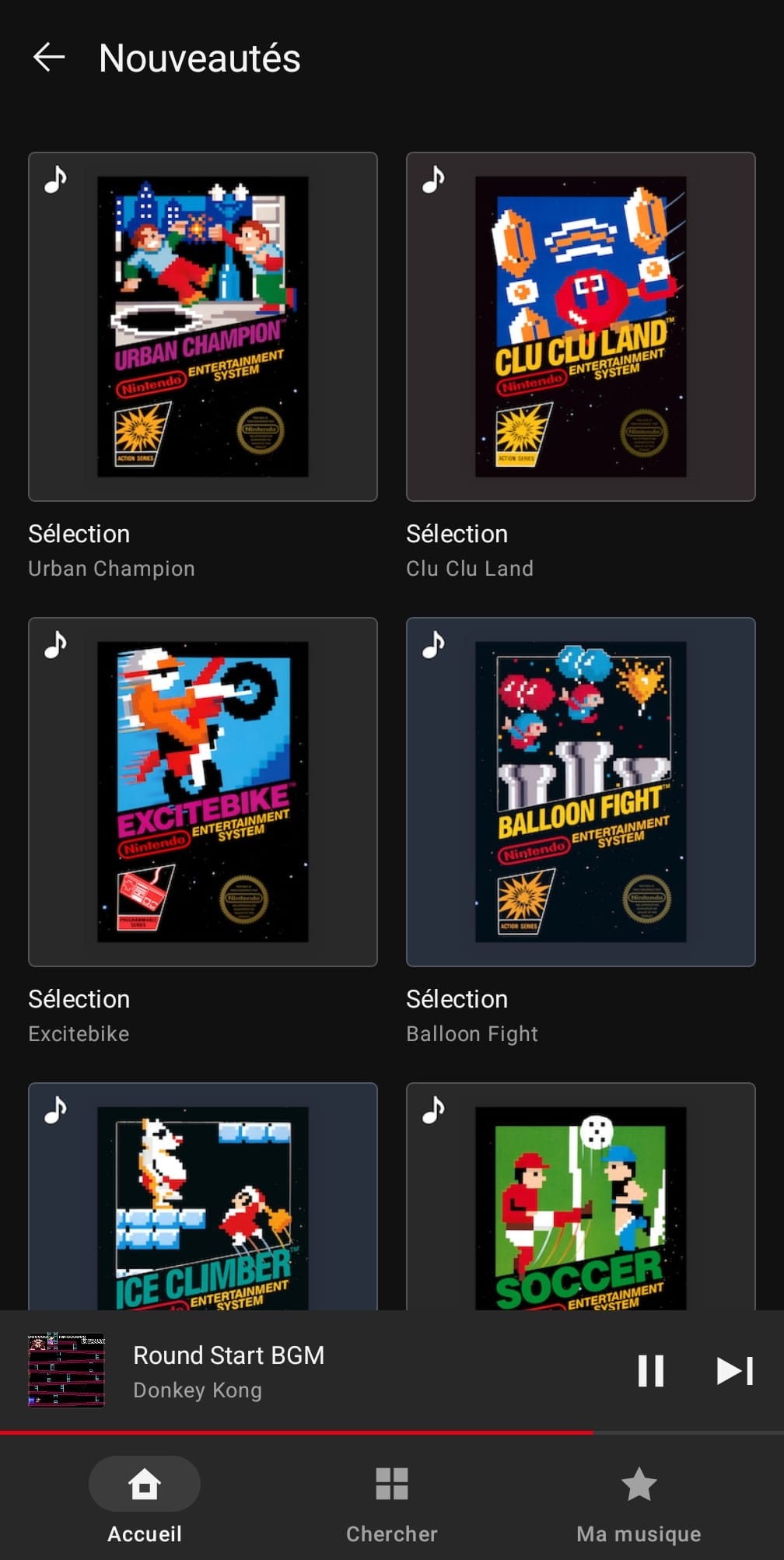Open the Ice Climber selection
Viewport: 784px width, 1560px height.
(x=203, y=1196)
